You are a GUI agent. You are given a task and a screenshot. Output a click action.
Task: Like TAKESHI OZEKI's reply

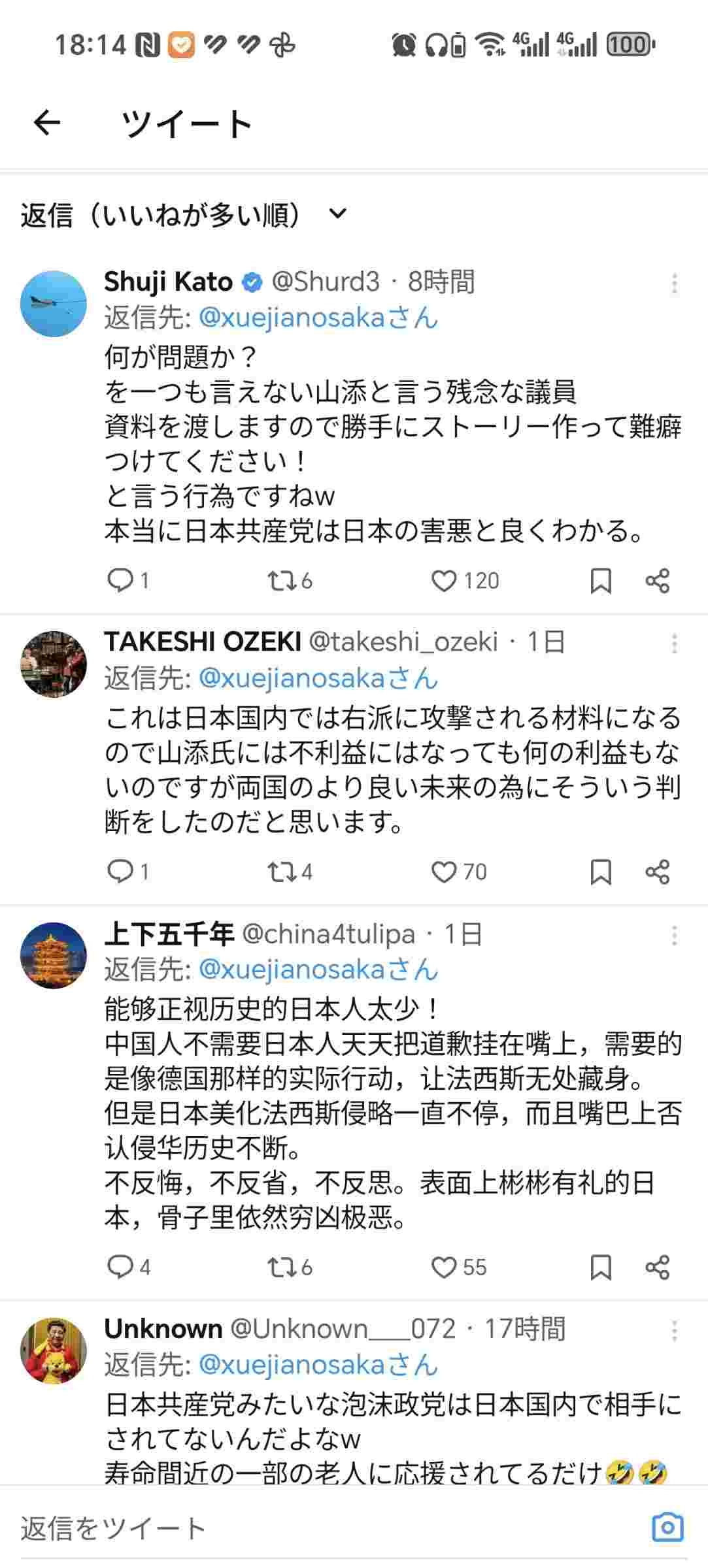(444, 872)
